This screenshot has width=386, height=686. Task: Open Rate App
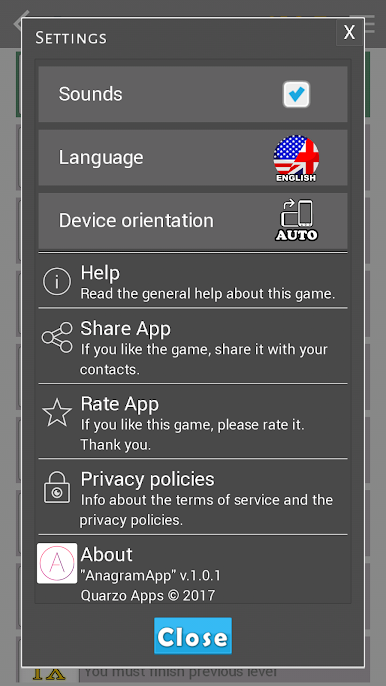(193, 421)
